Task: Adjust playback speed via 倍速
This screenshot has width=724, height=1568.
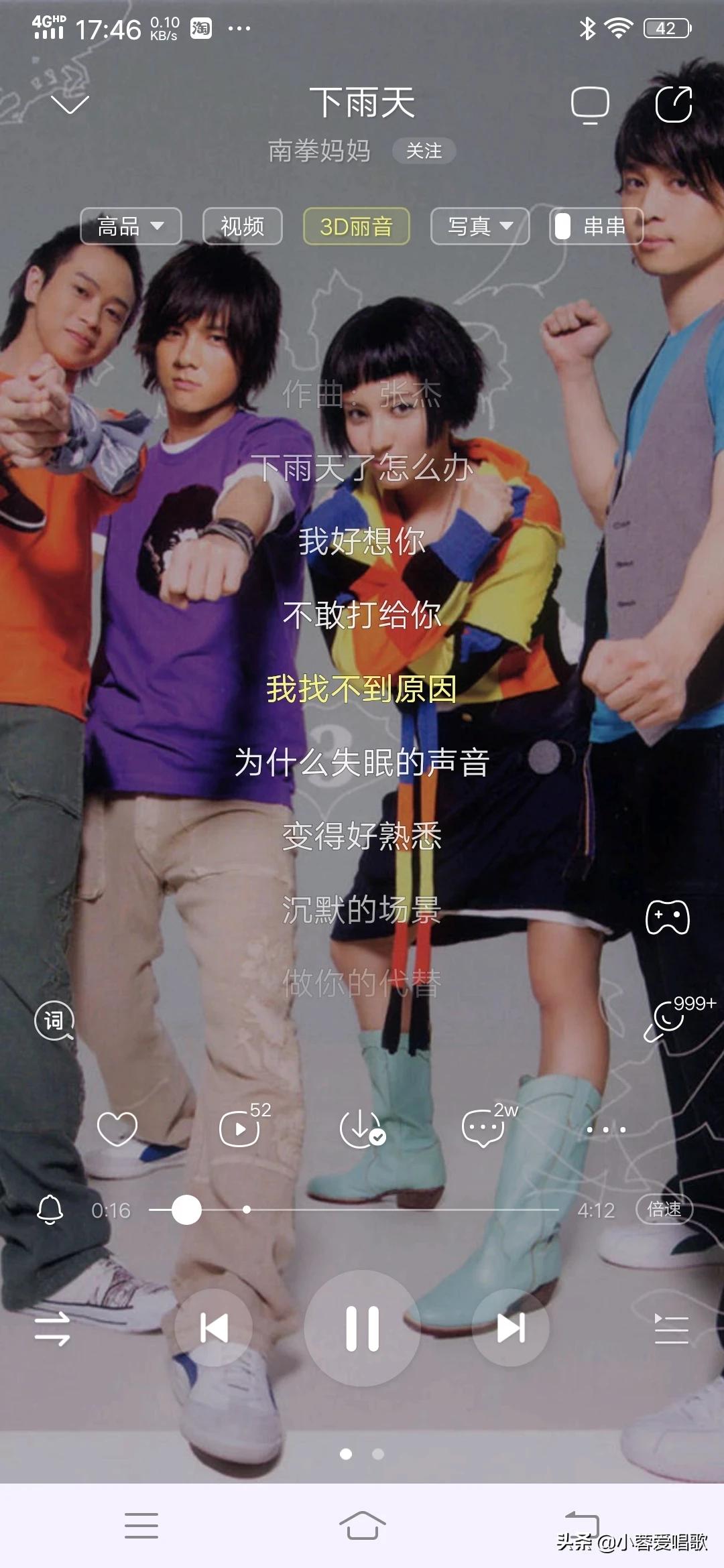Action: click(x=664, y=1210)
